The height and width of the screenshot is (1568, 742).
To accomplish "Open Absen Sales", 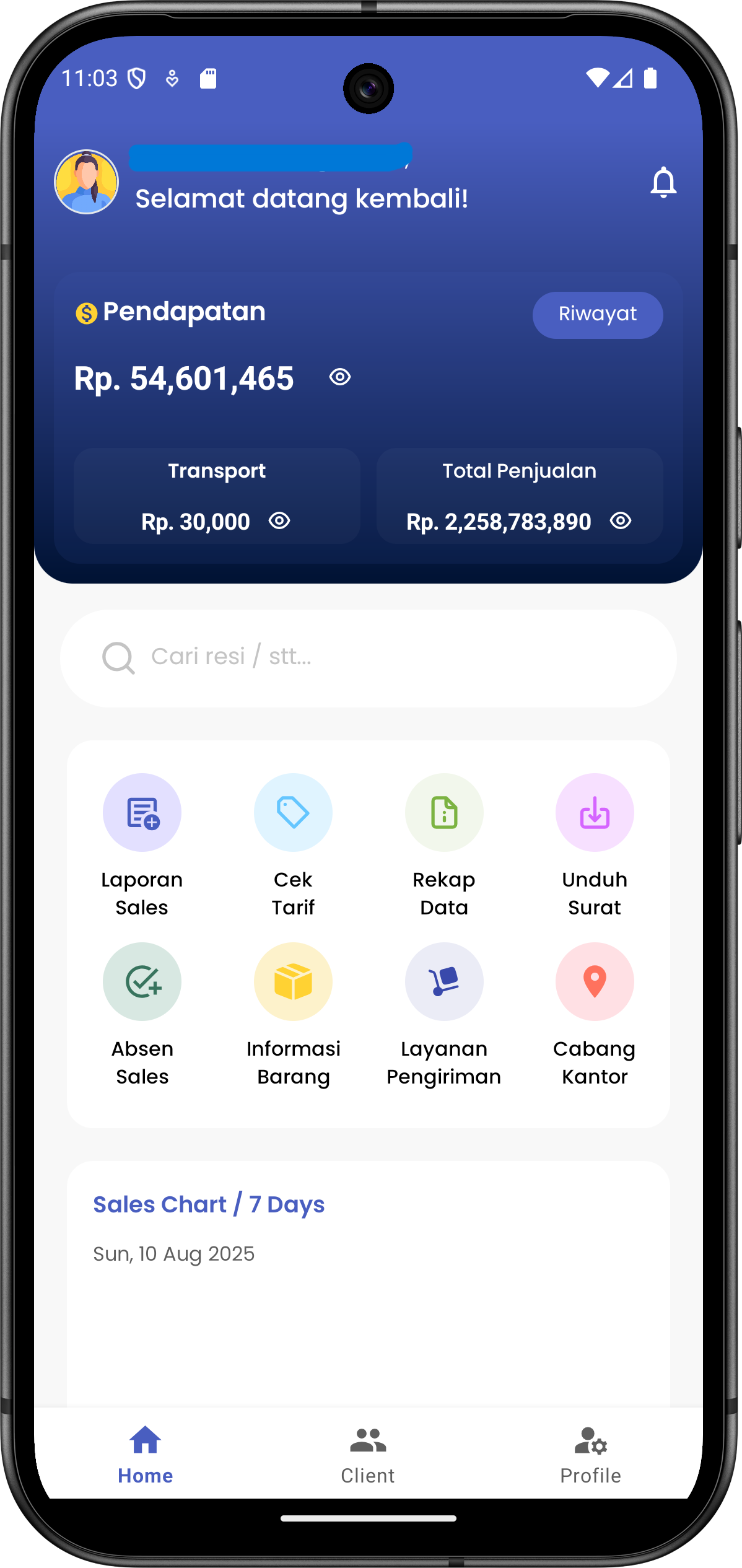I will [x=142, y=982].
